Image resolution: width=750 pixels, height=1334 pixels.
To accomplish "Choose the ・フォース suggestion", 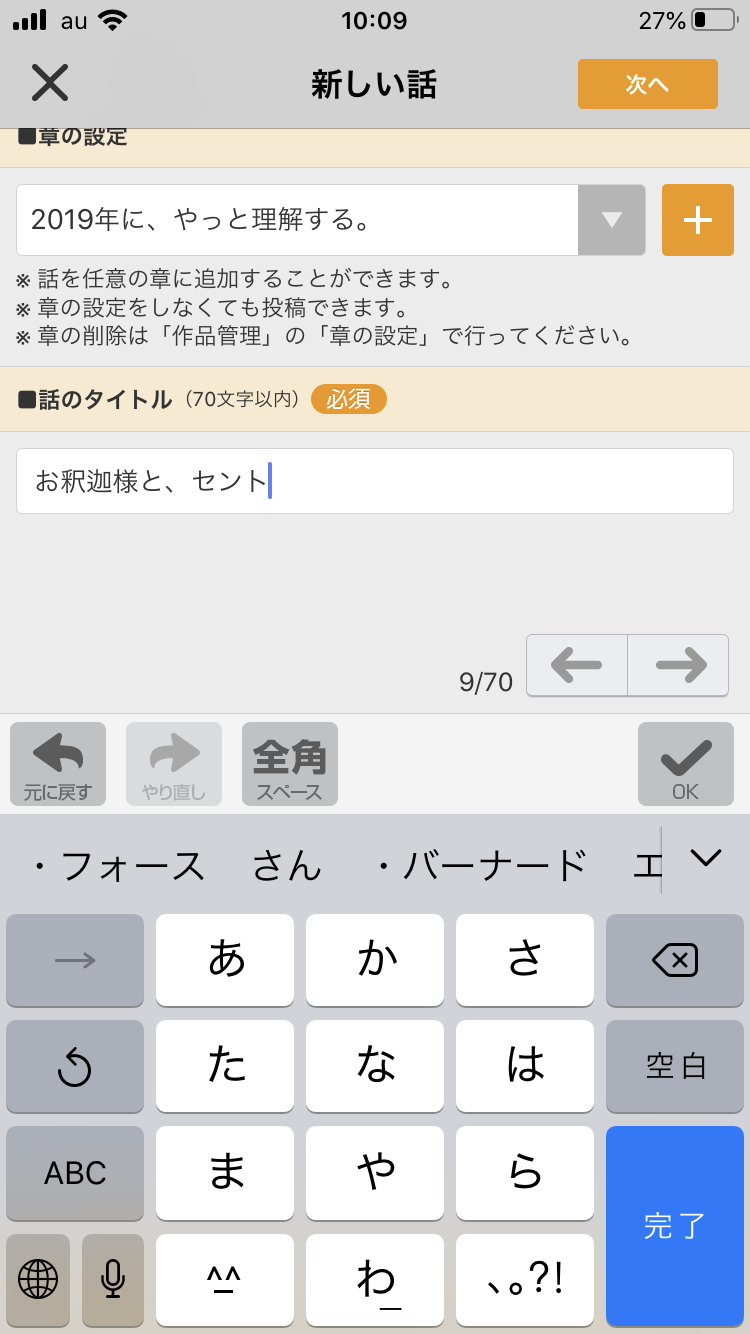I will coord(118,865).
